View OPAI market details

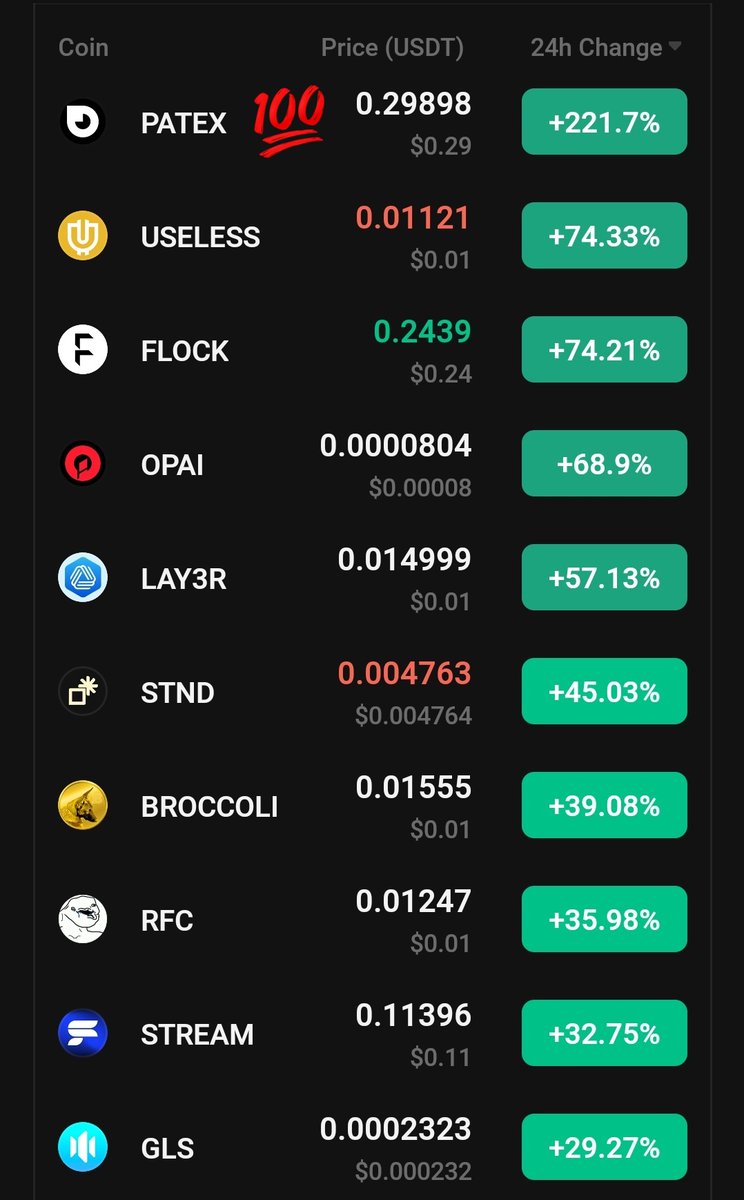point(372,464)
